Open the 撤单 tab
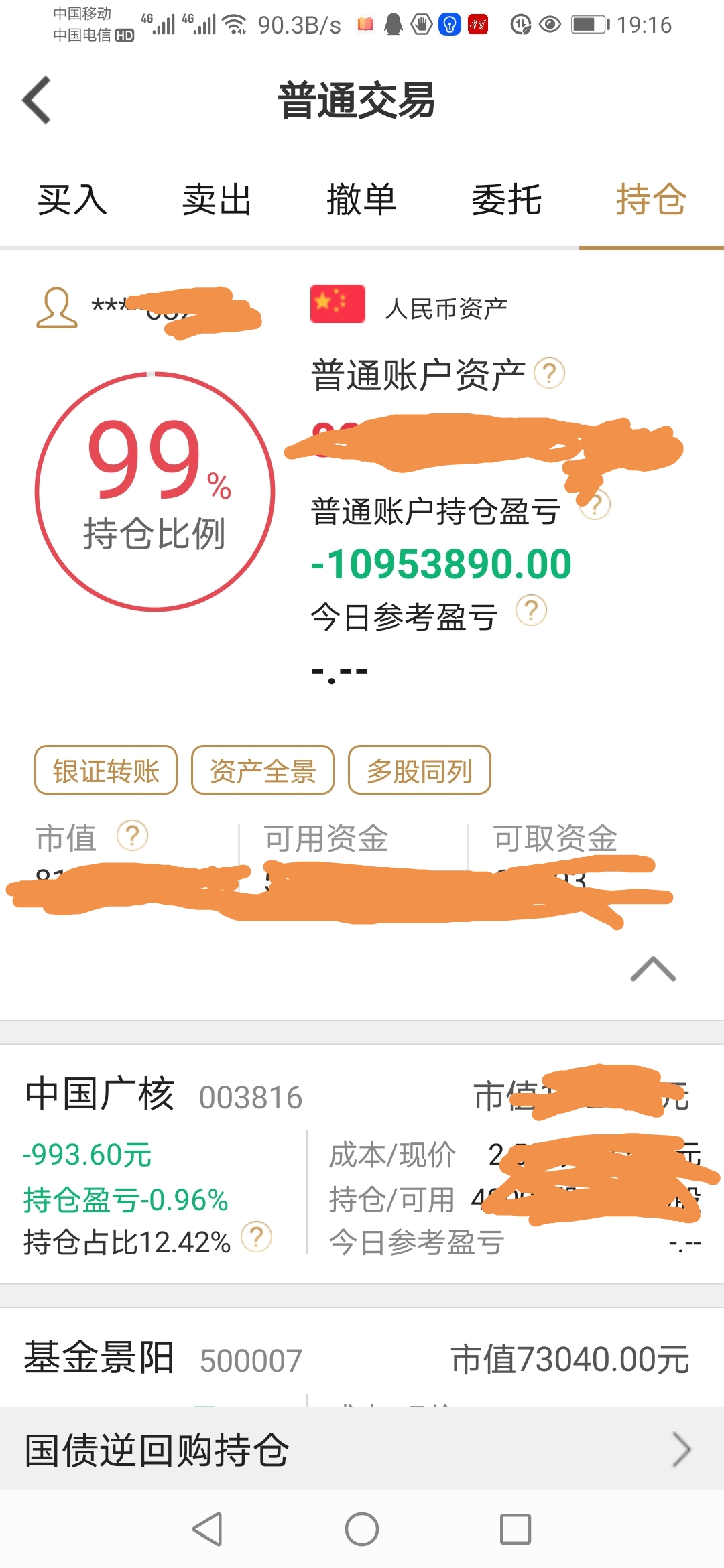This screenshot has height=1568, width=724. (361, 200)
